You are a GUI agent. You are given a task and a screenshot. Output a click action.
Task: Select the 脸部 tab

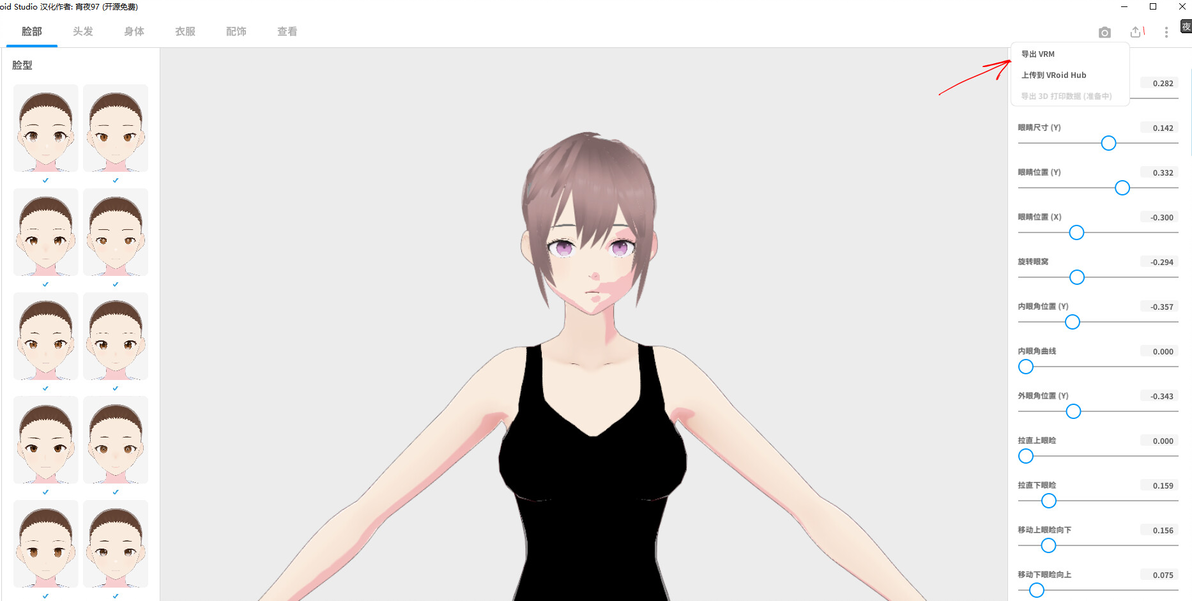point(32,31)
